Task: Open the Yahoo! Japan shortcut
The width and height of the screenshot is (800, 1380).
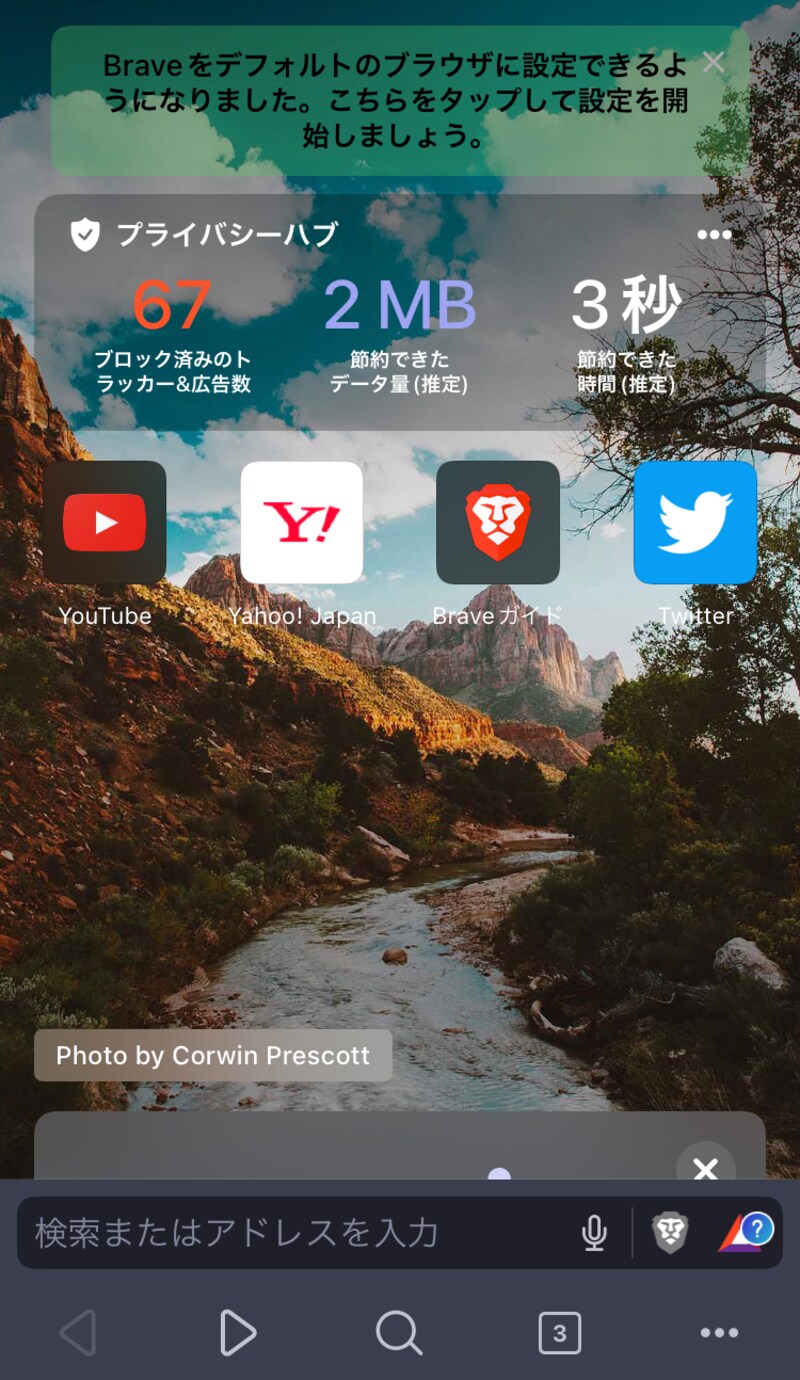Action: pyautogui.click(x=301, y=522)
